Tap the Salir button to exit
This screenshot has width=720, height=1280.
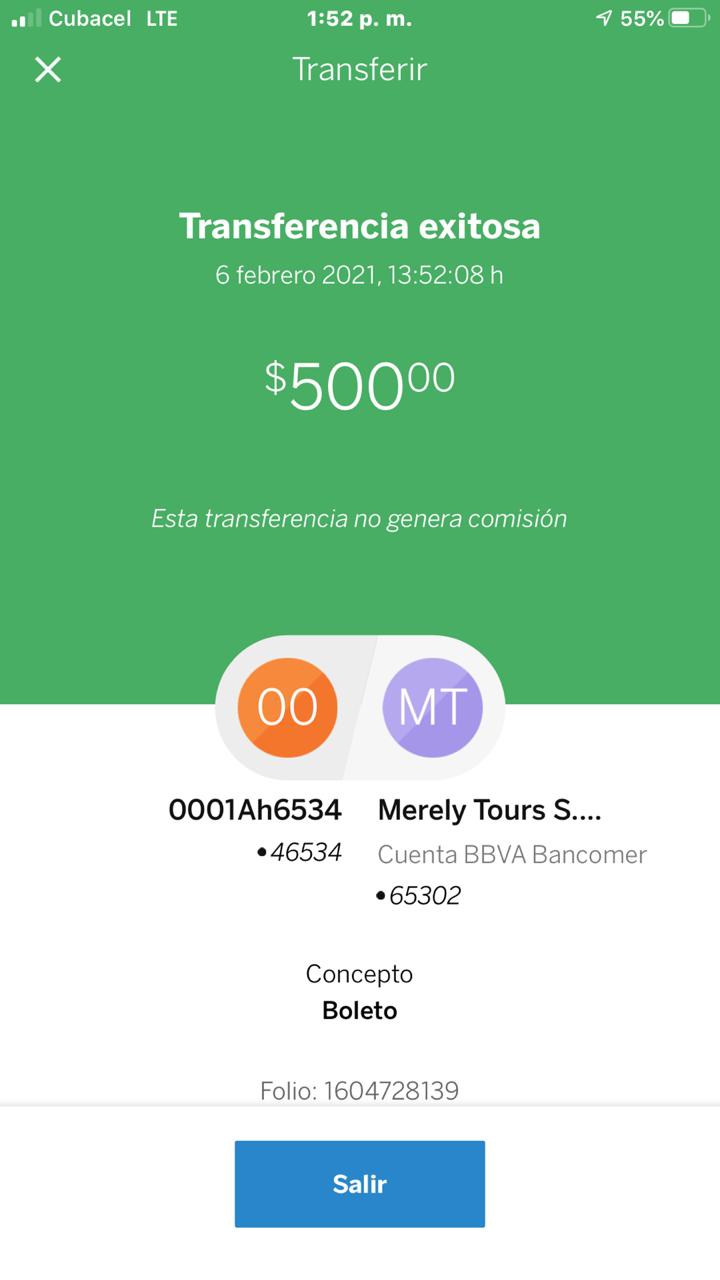360,1184
